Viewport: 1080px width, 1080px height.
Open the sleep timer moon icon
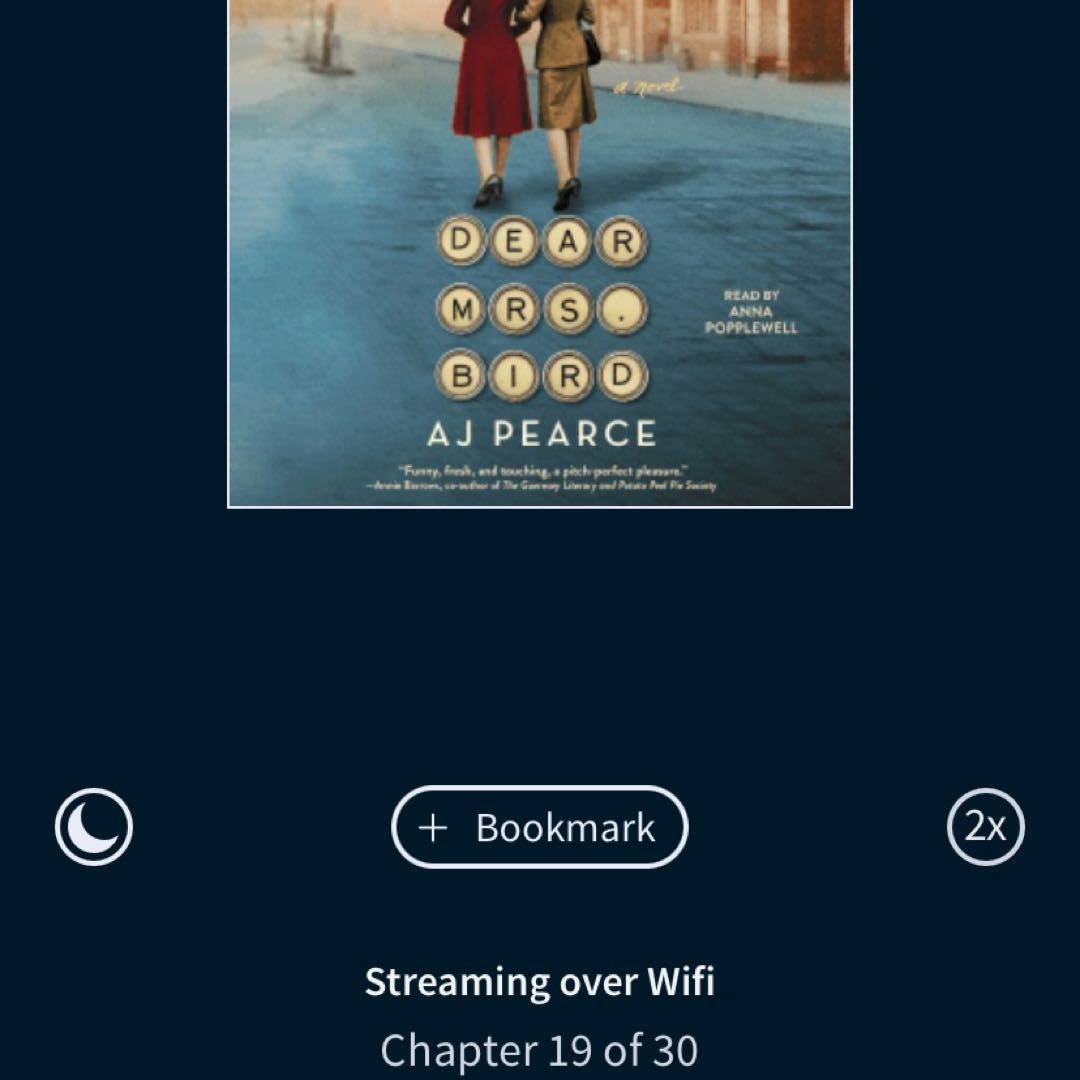click(94, 828)
